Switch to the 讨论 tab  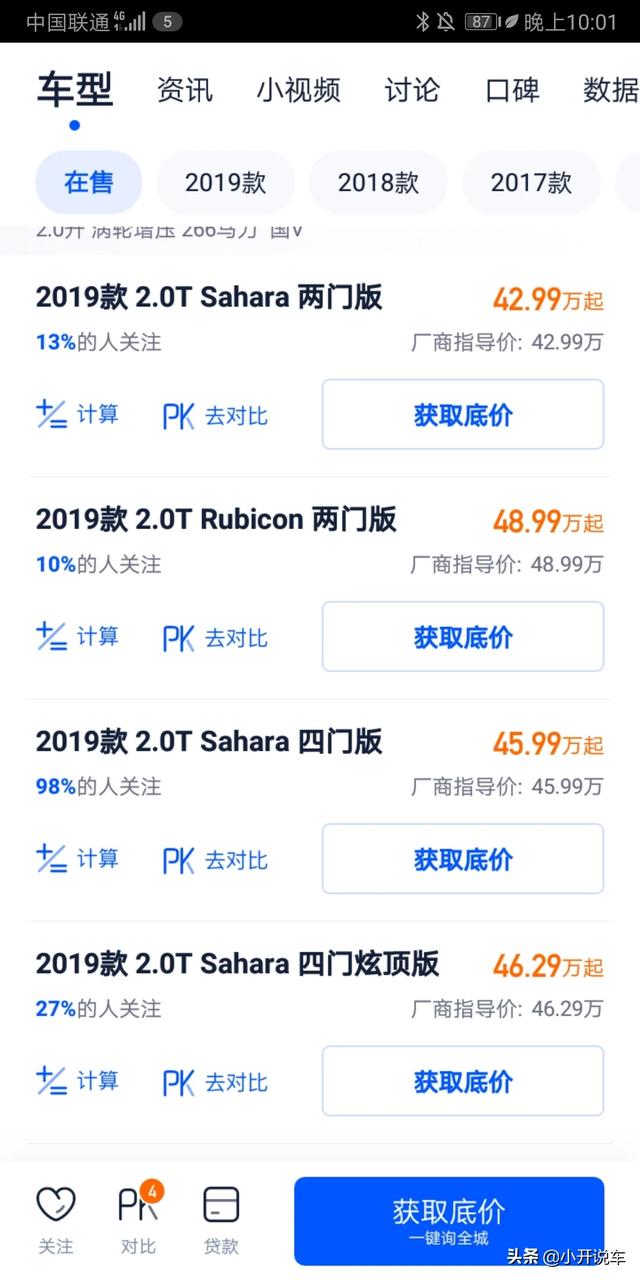[x=412, y=90]
